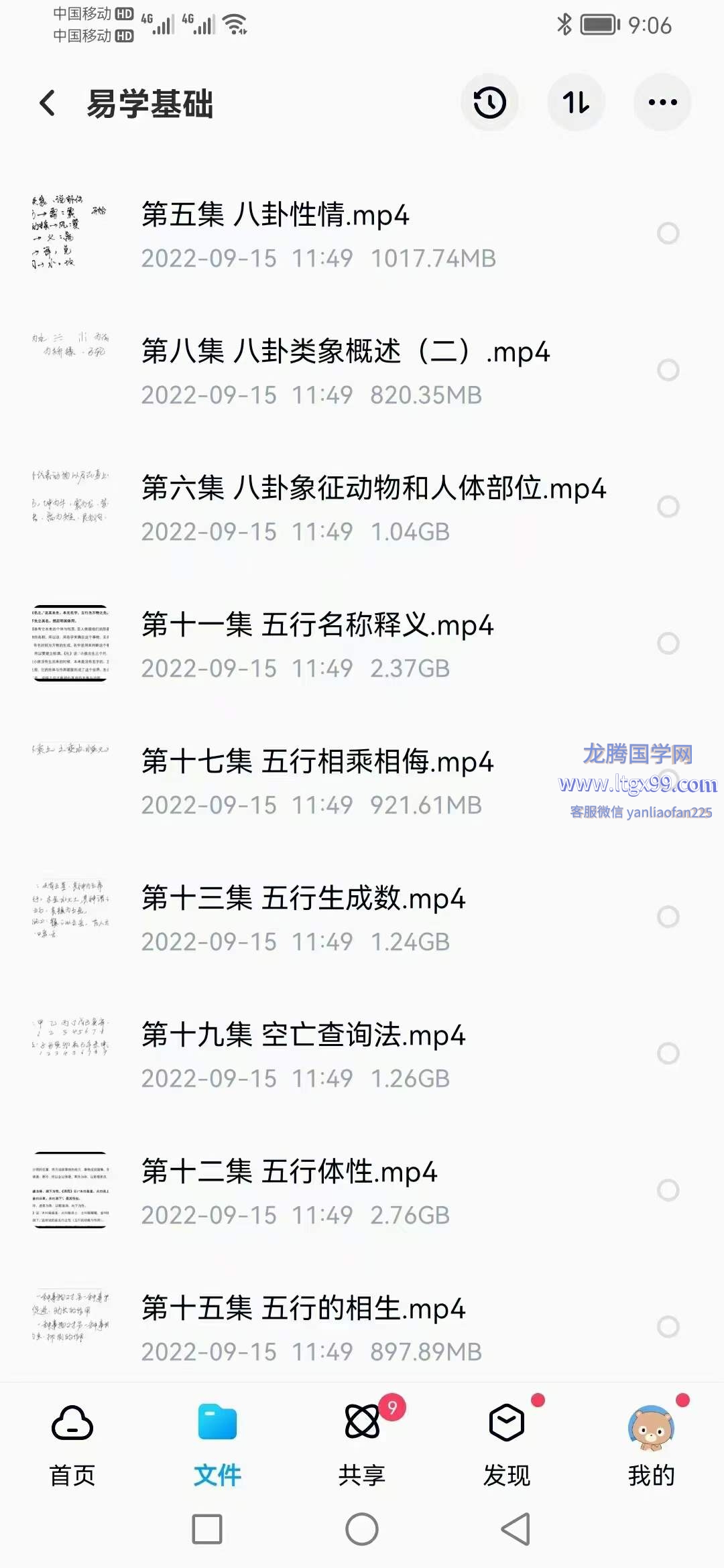724x1568 pixels.
Task: Open 第十五集 五行的相生.mp4
Action: (303, 1309)
